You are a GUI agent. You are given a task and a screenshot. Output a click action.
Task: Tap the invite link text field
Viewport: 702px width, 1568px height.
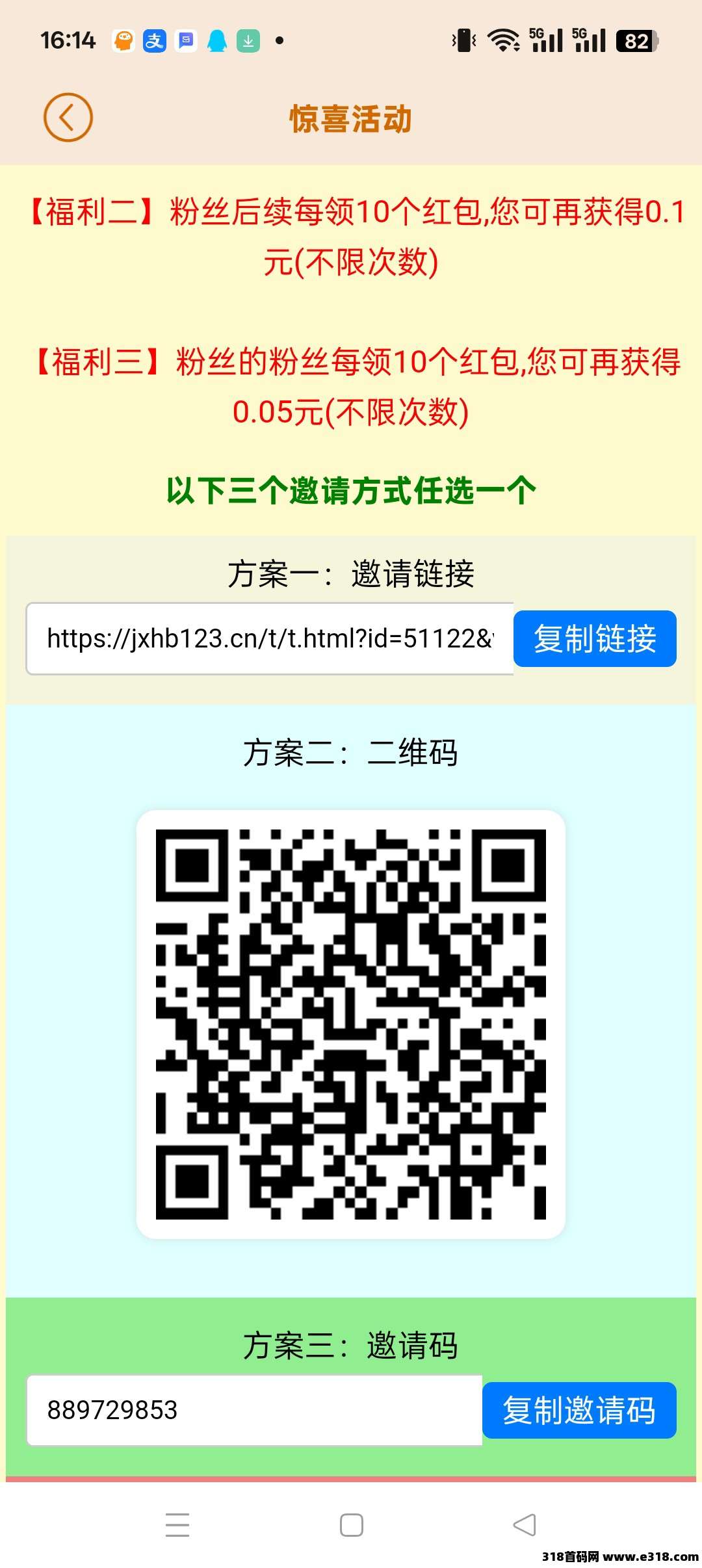click(x=269, y=638)
